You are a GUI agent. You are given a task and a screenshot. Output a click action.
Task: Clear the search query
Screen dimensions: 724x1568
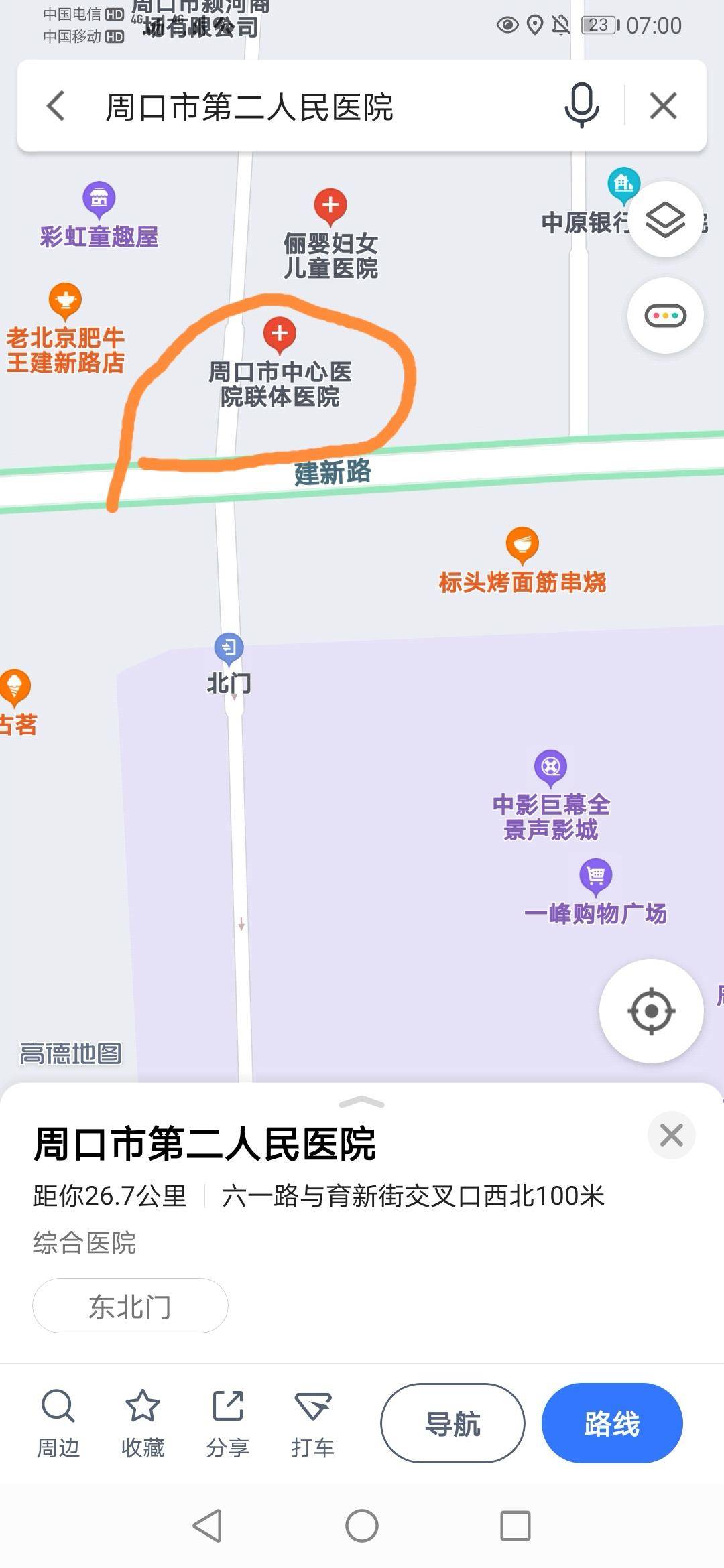point(663,106)
